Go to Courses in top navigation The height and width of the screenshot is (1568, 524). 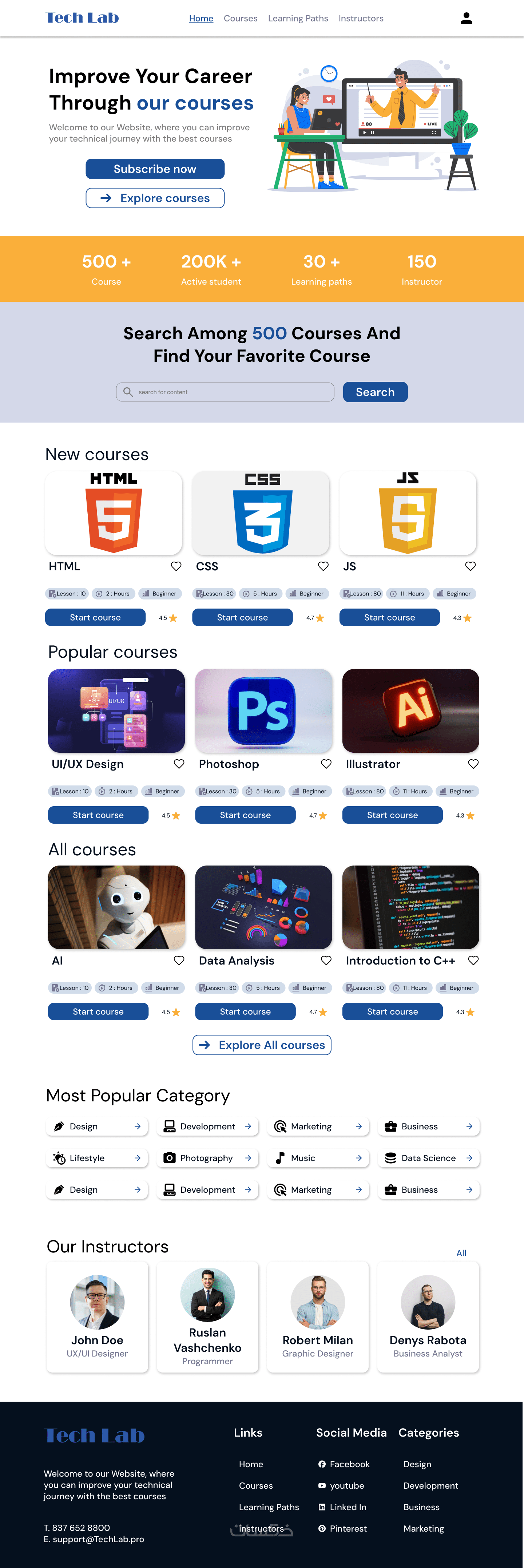click(x=241, y=18)
